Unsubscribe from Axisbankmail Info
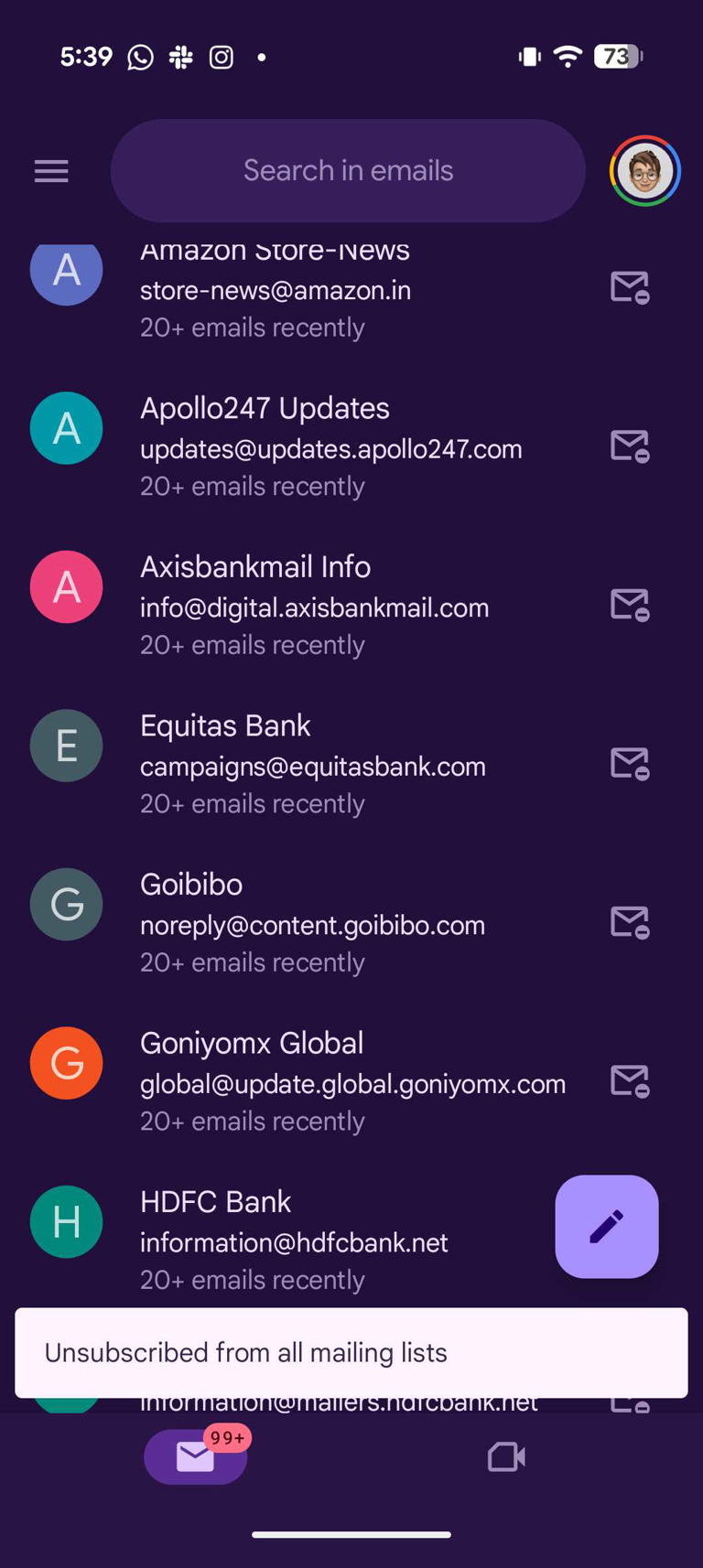Image resolution: width=703 pixels, height=1568 pixels. [x=628, y=605]
